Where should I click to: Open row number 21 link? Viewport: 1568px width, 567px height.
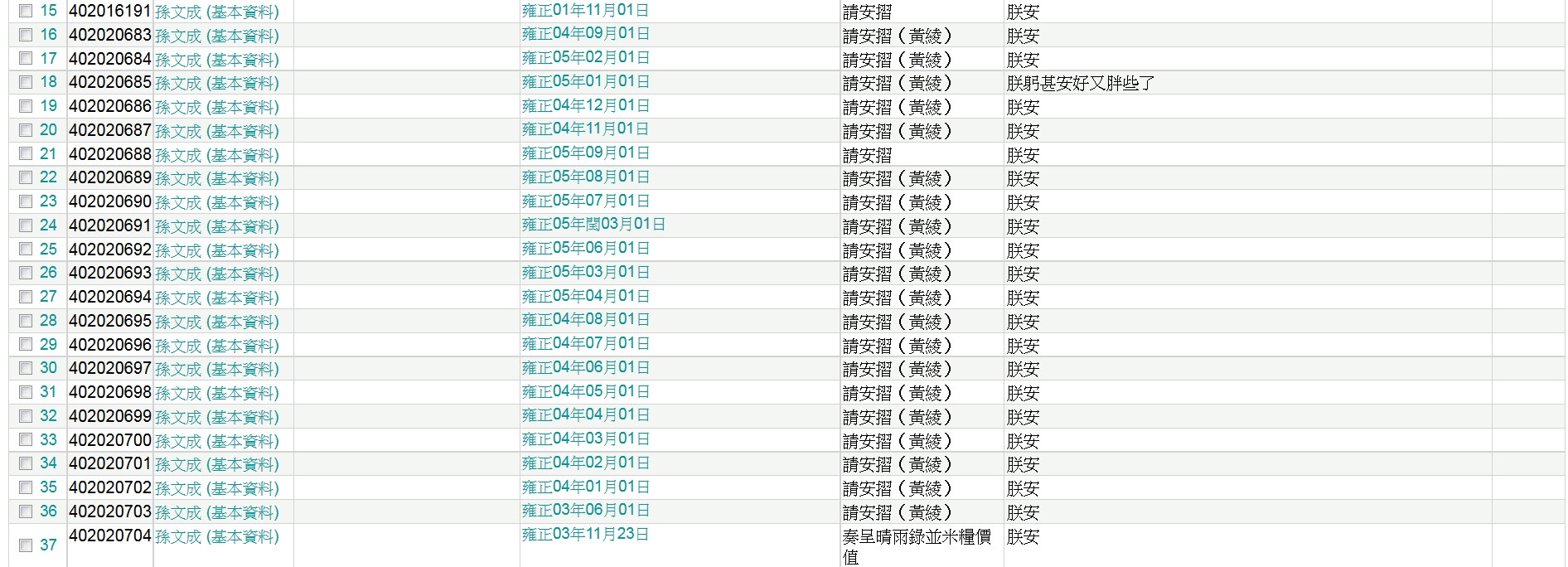(x=48, y=154)
